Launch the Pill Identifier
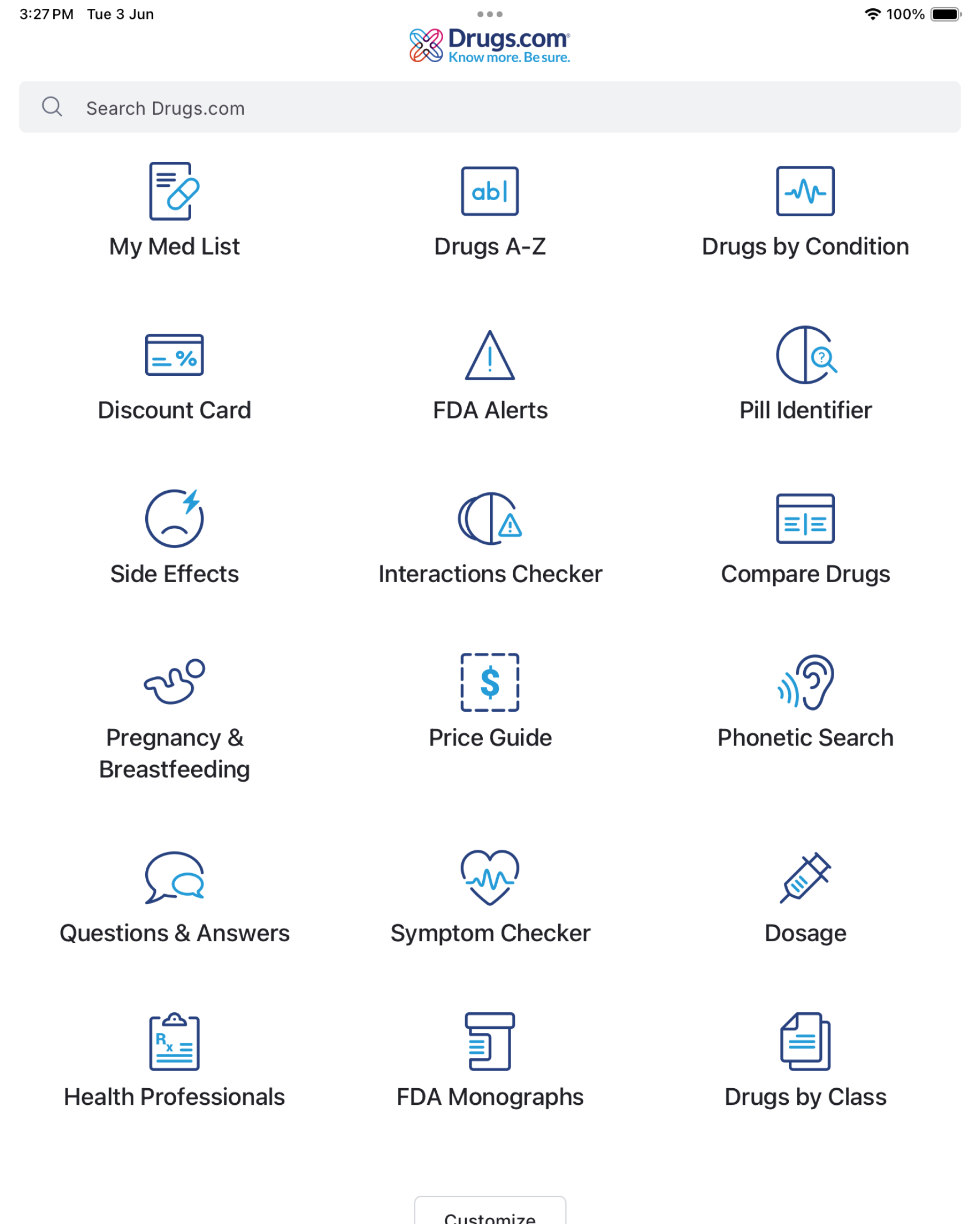This screenshot has height=1224, width=980. pos(805,374)
